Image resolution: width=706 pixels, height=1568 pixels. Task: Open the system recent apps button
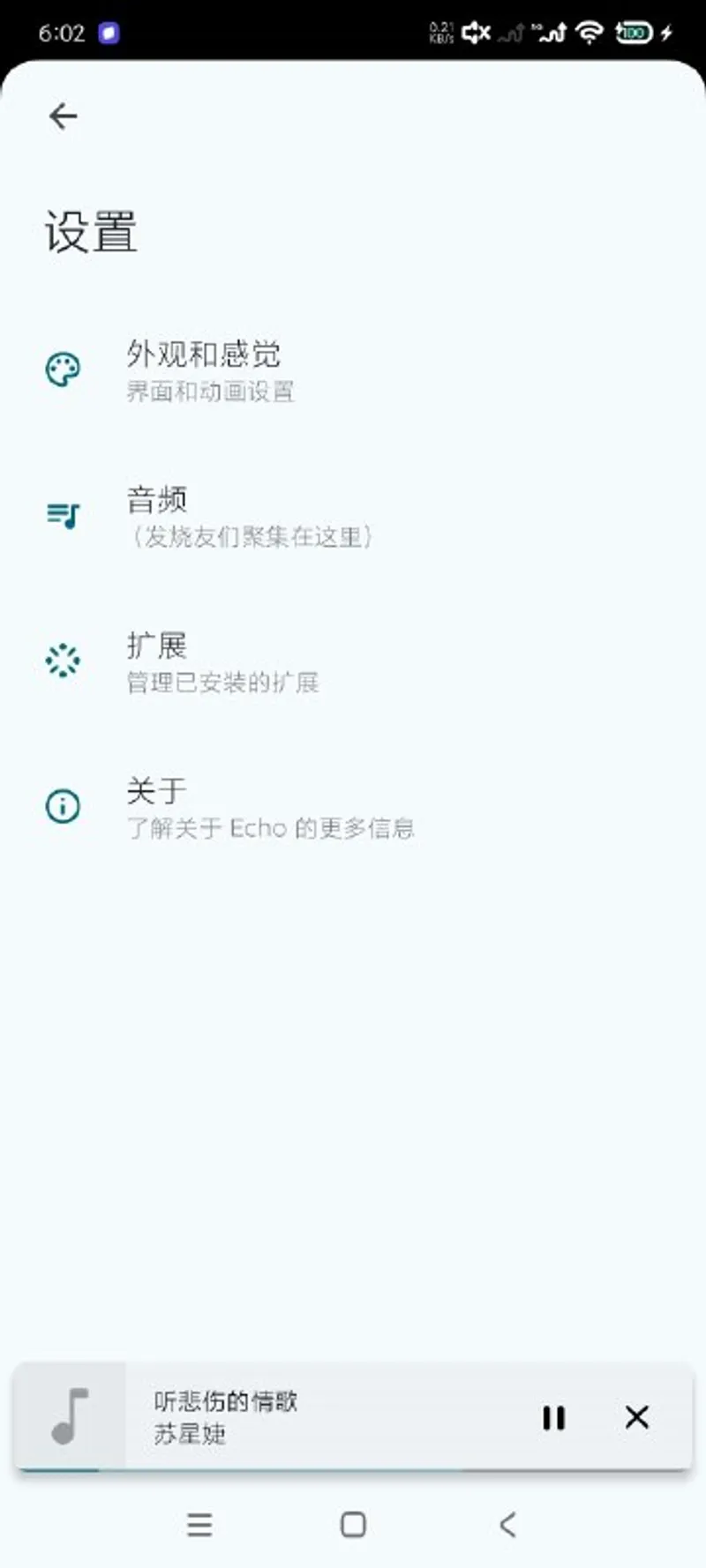199,1525
